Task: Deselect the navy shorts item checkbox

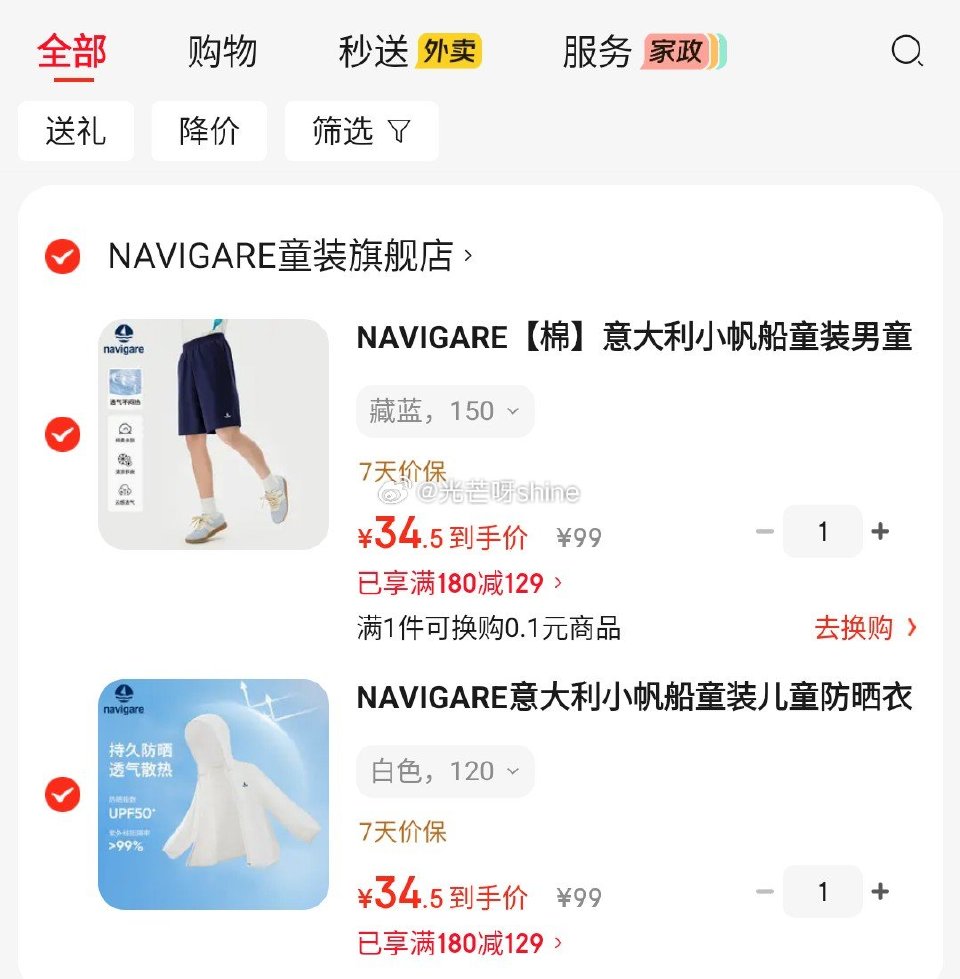Action: point(61,436)
